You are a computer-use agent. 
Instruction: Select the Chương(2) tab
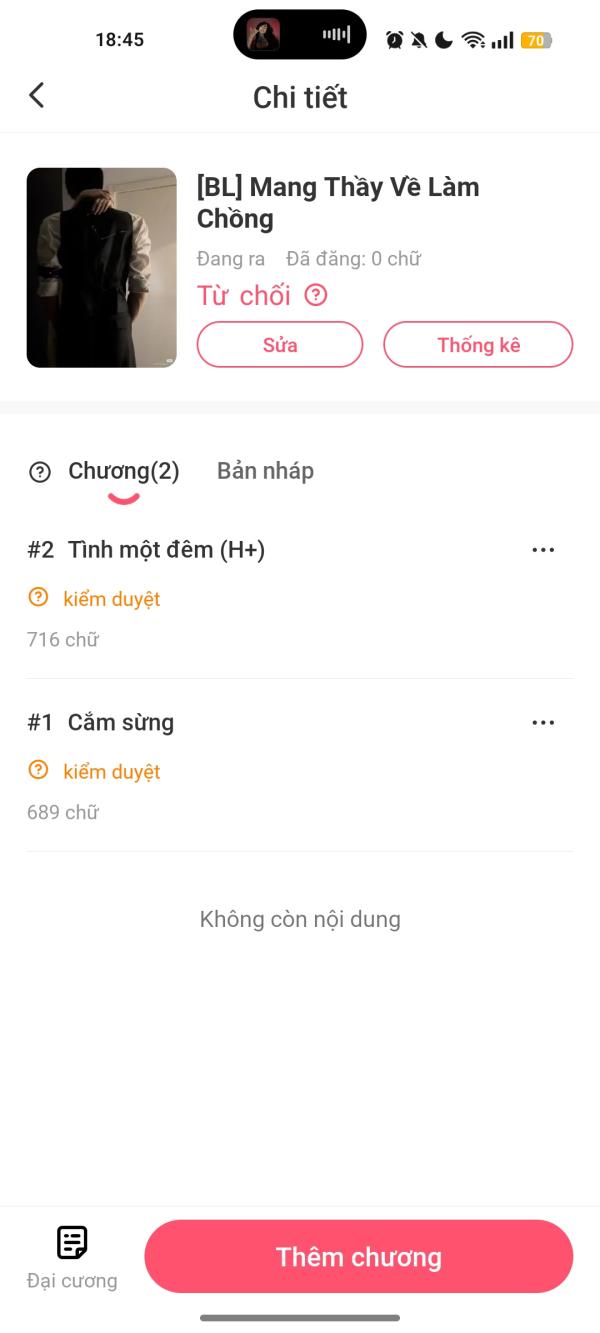[124, 471]
